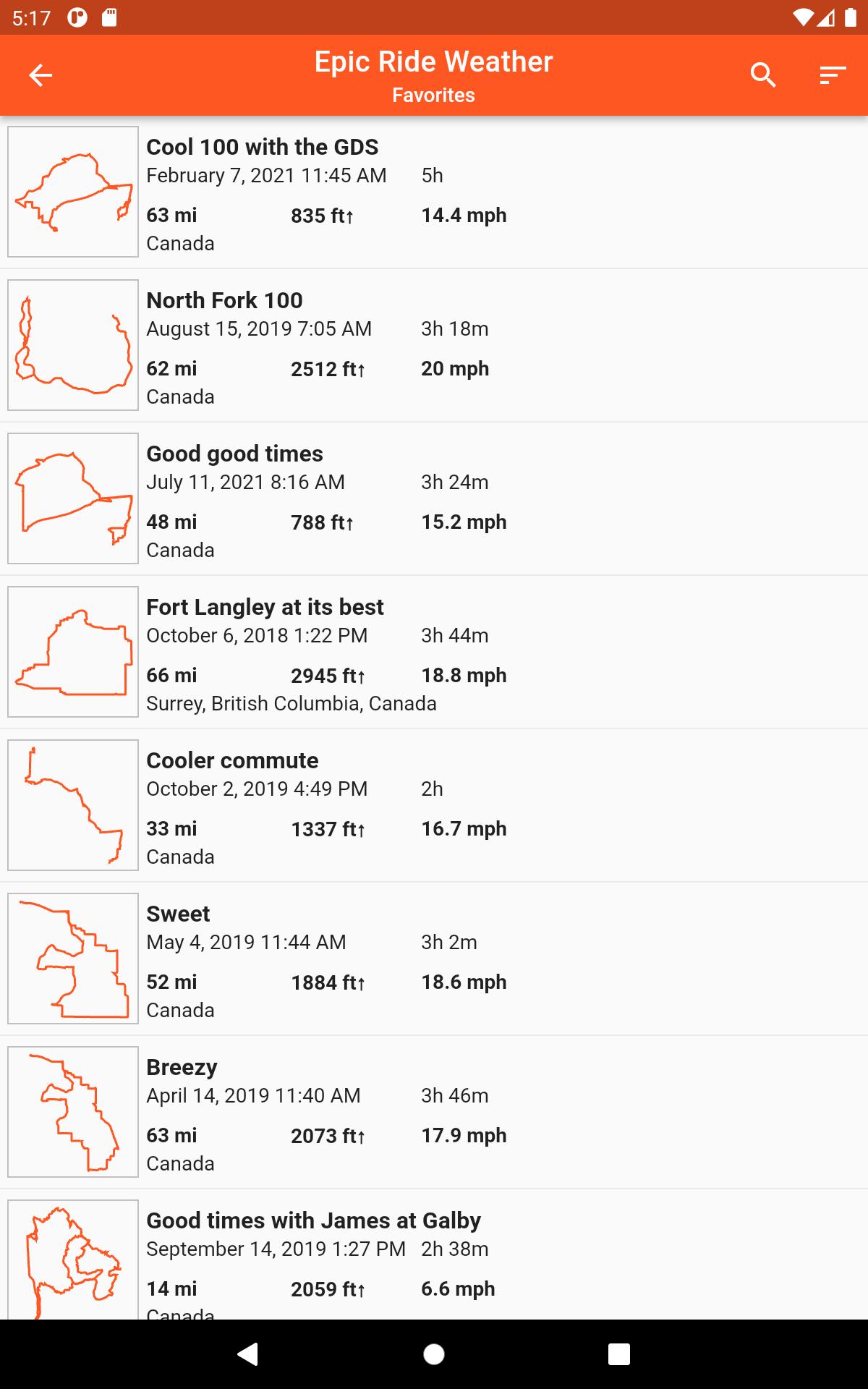This screenshot has height=1389, width=868.
Task: Tap the system home button
Action: (434, 1354)
